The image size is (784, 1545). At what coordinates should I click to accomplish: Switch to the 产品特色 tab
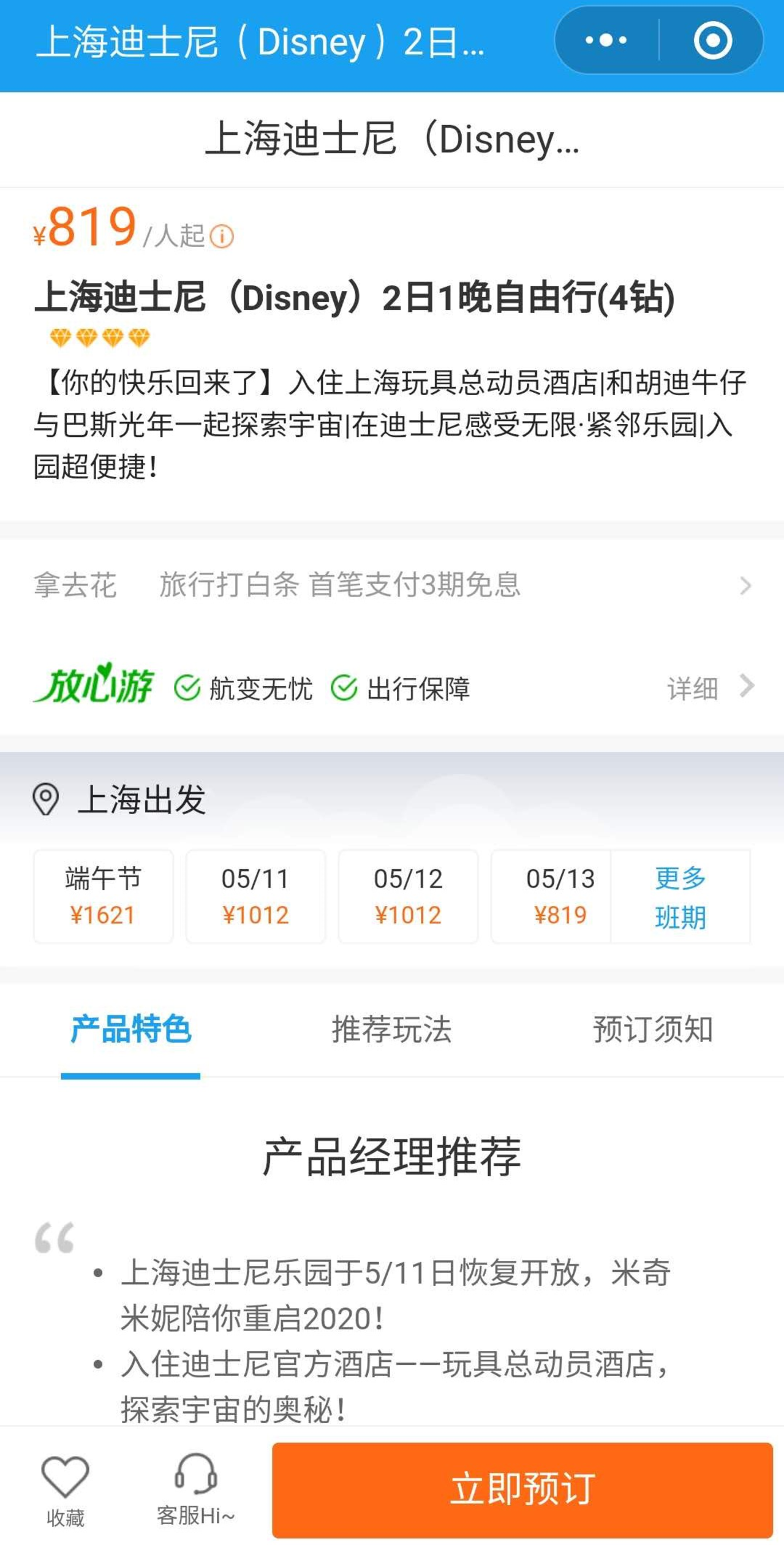tap(130, 1029)
